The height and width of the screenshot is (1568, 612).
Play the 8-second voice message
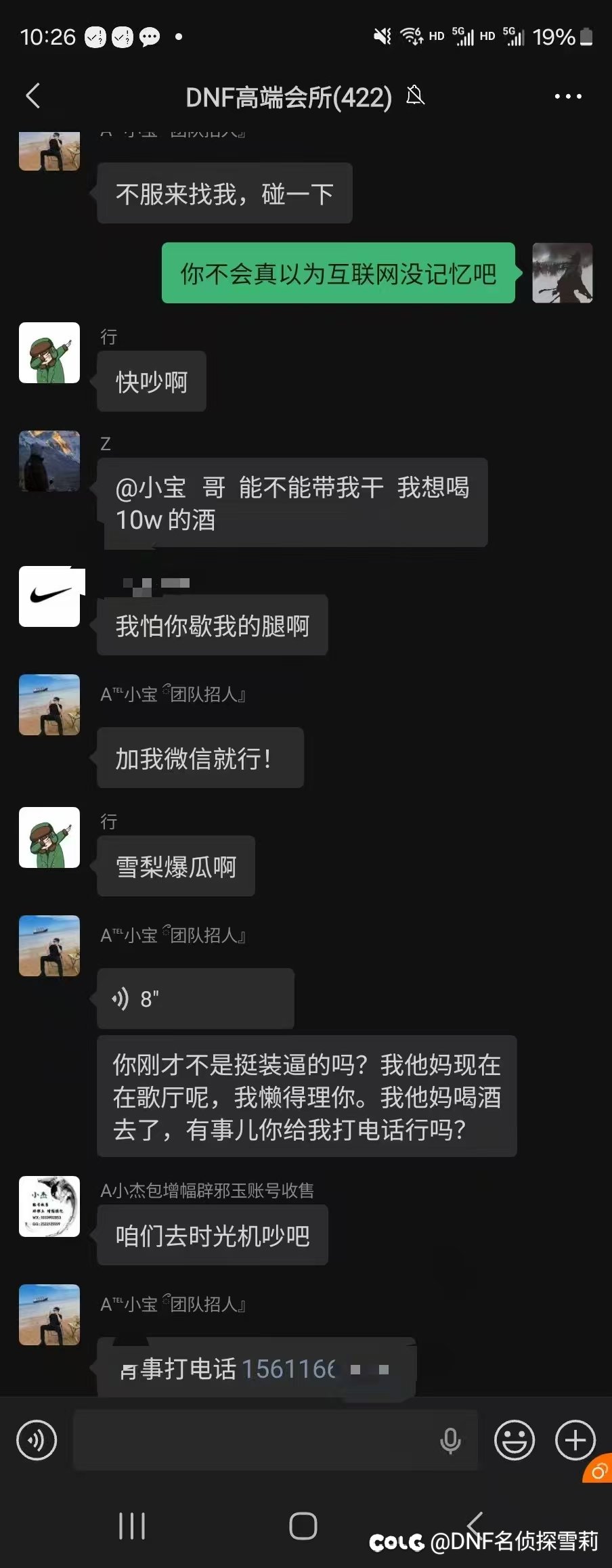coord(196,998)
